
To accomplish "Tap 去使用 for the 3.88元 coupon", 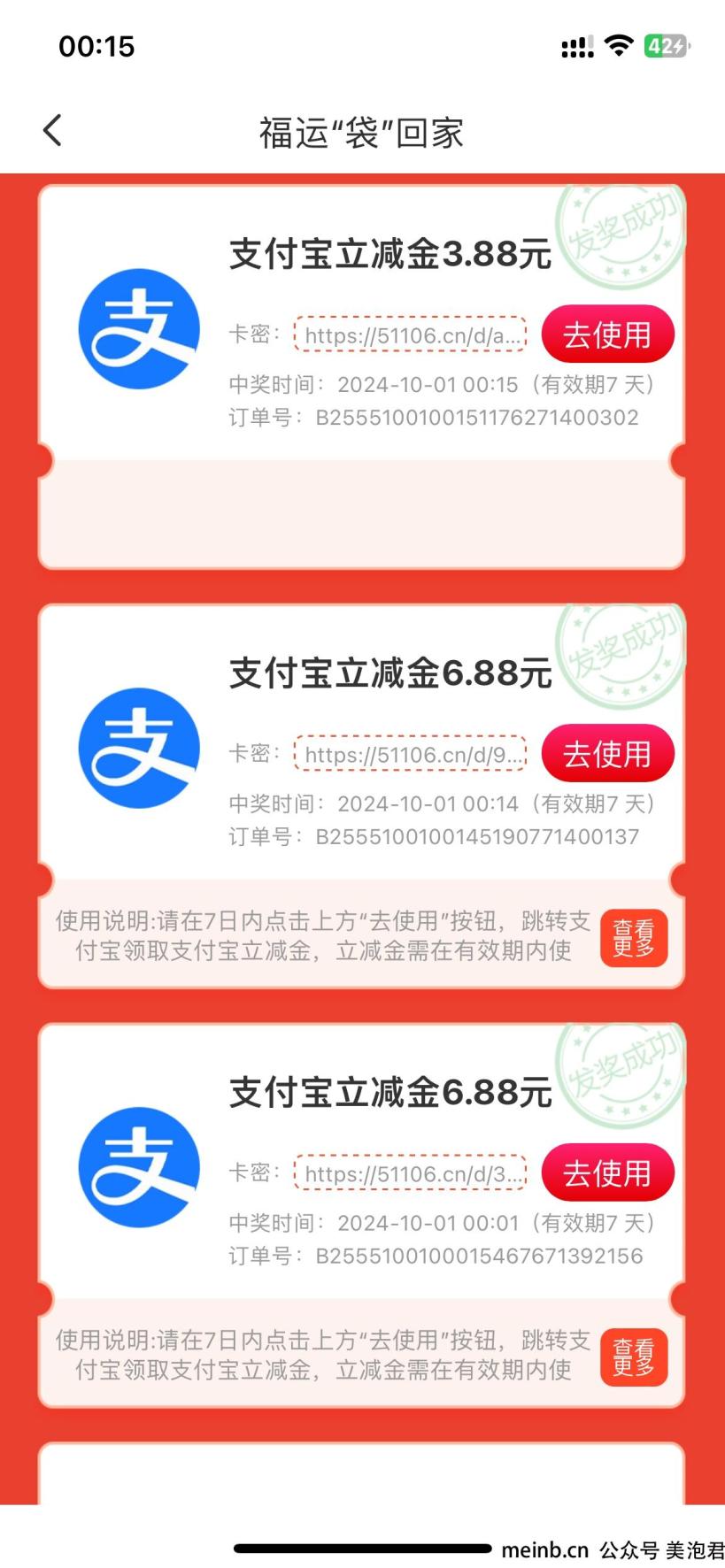I will [x=607, y=334].
